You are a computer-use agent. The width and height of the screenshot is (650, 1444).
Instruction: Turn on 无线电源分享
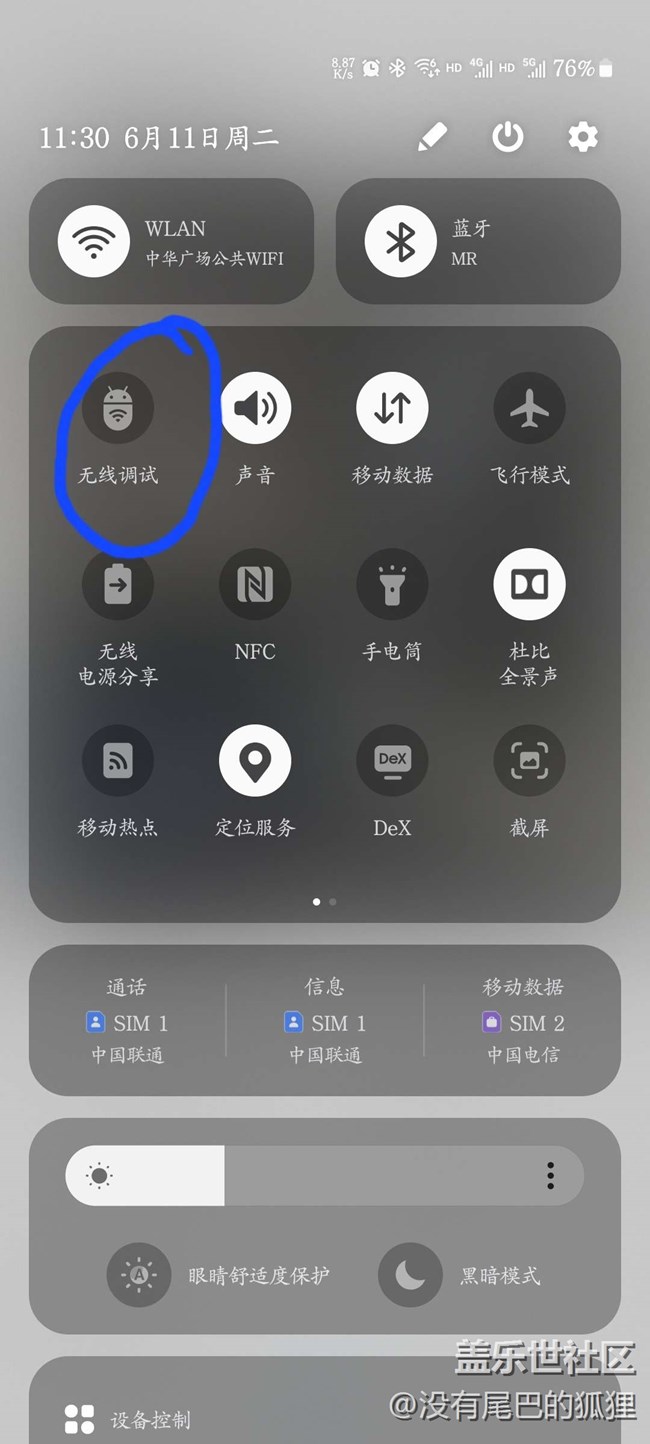[x=118, y=585]
